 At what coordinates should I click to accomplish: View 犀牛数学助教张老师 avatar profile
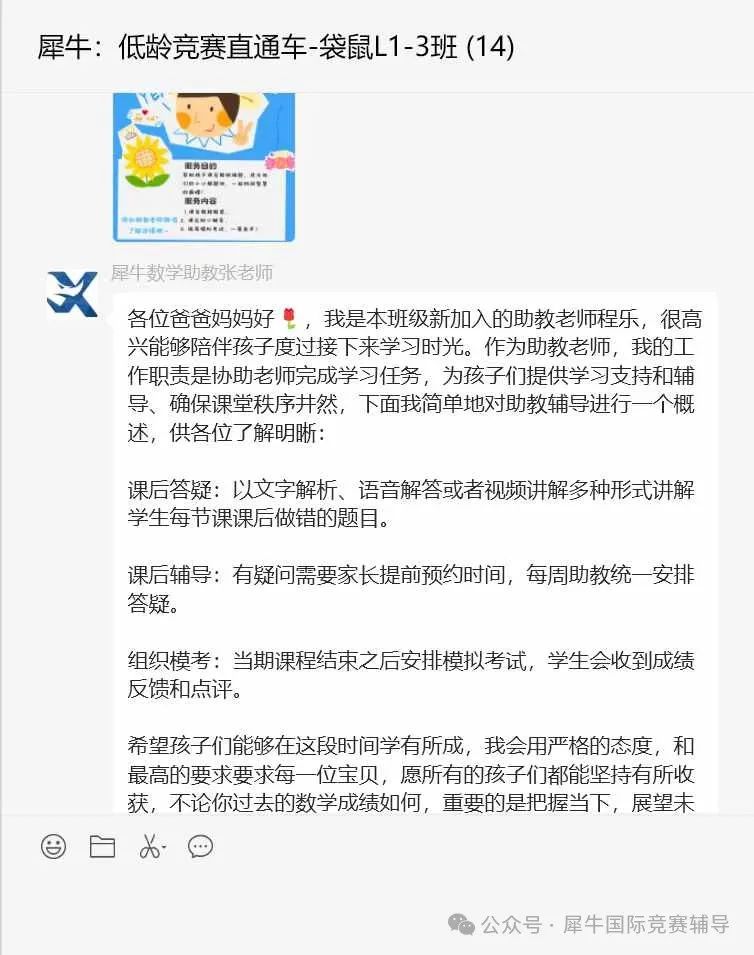72,293
